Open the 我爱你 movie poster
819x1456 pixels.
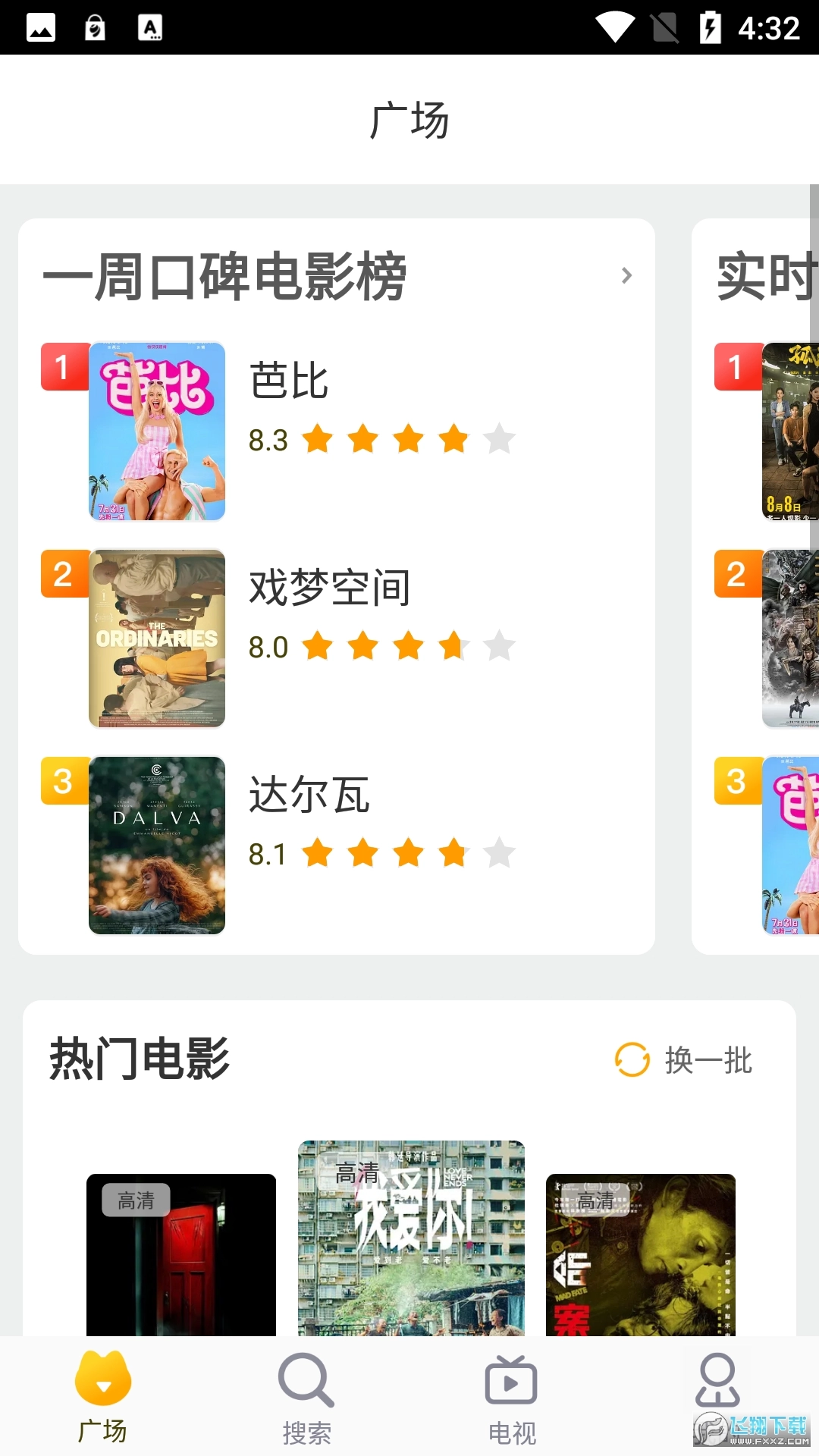click(x=411, y=1238)
